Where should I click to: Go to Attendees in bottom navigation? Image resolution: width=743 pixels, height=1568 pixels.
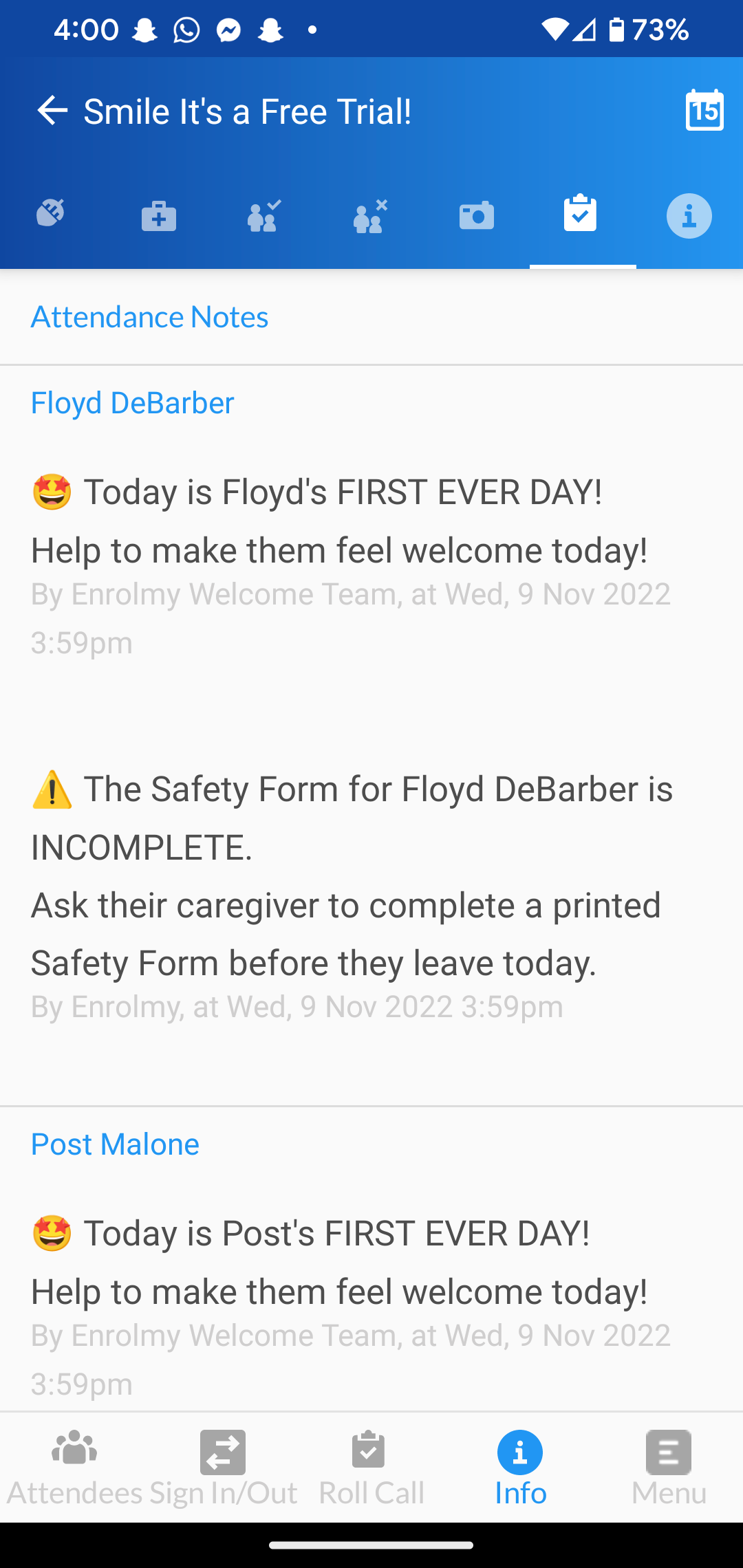[x=74, y=1468]
